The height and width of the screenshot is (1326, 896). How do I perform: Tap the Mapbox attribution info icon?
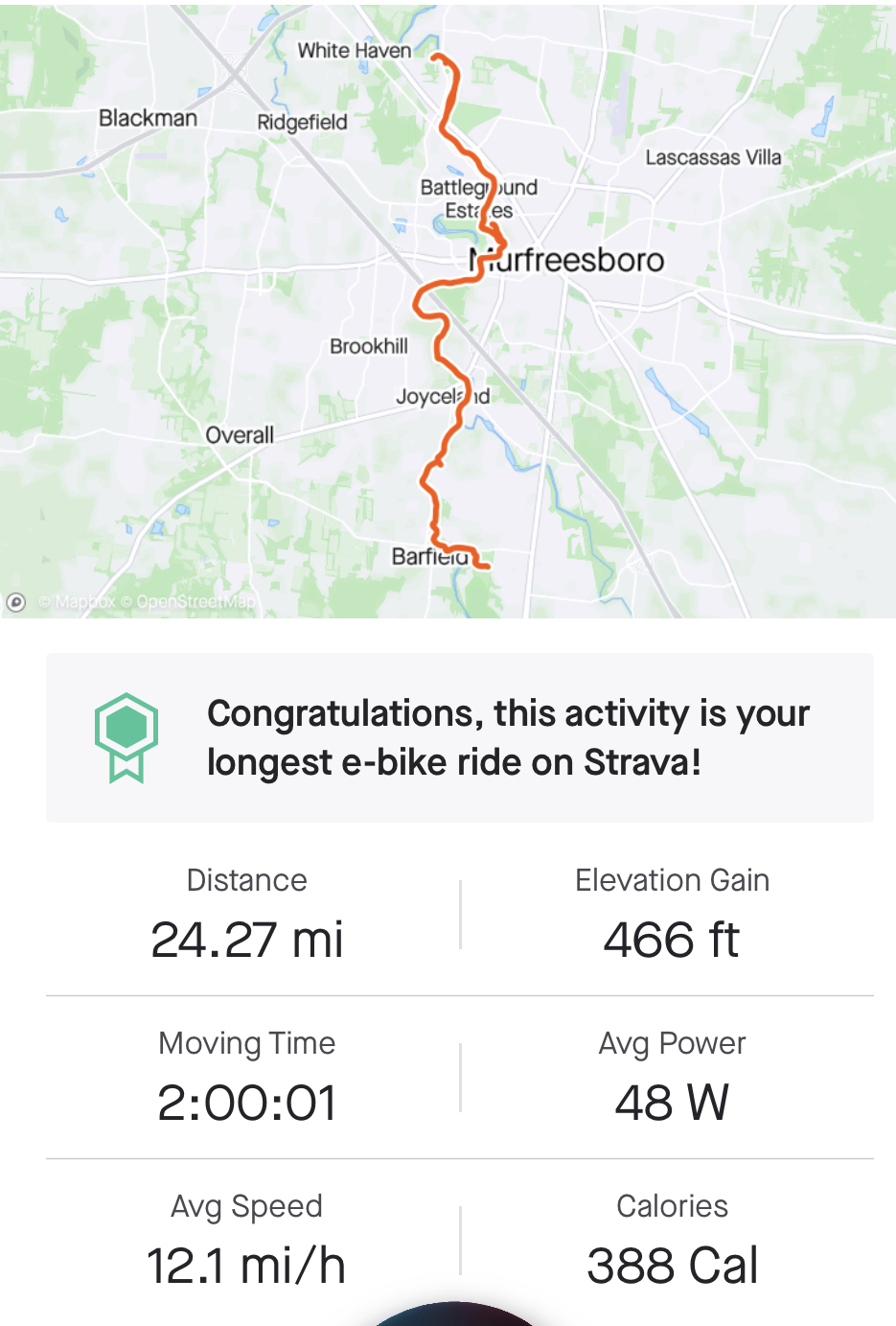(15, 602)
